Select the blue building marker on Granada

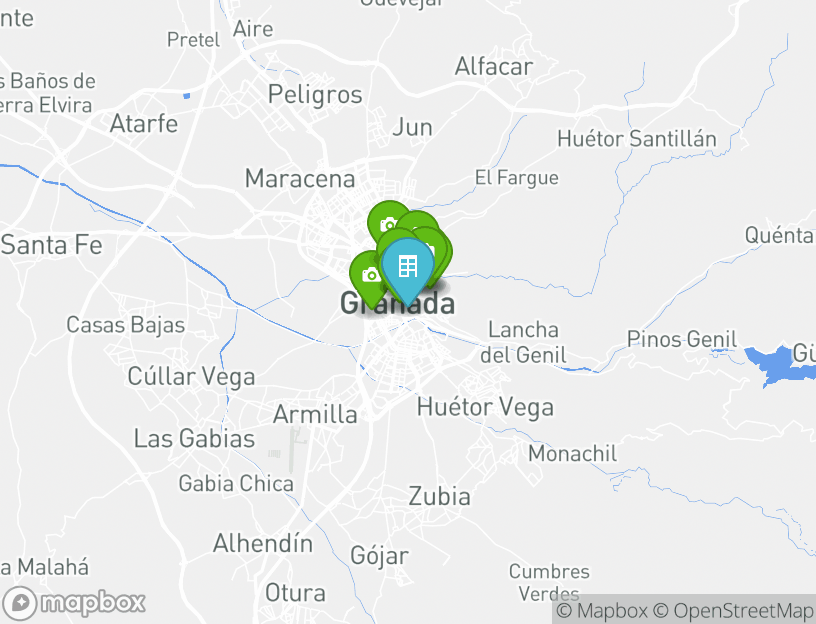(407, 266)
